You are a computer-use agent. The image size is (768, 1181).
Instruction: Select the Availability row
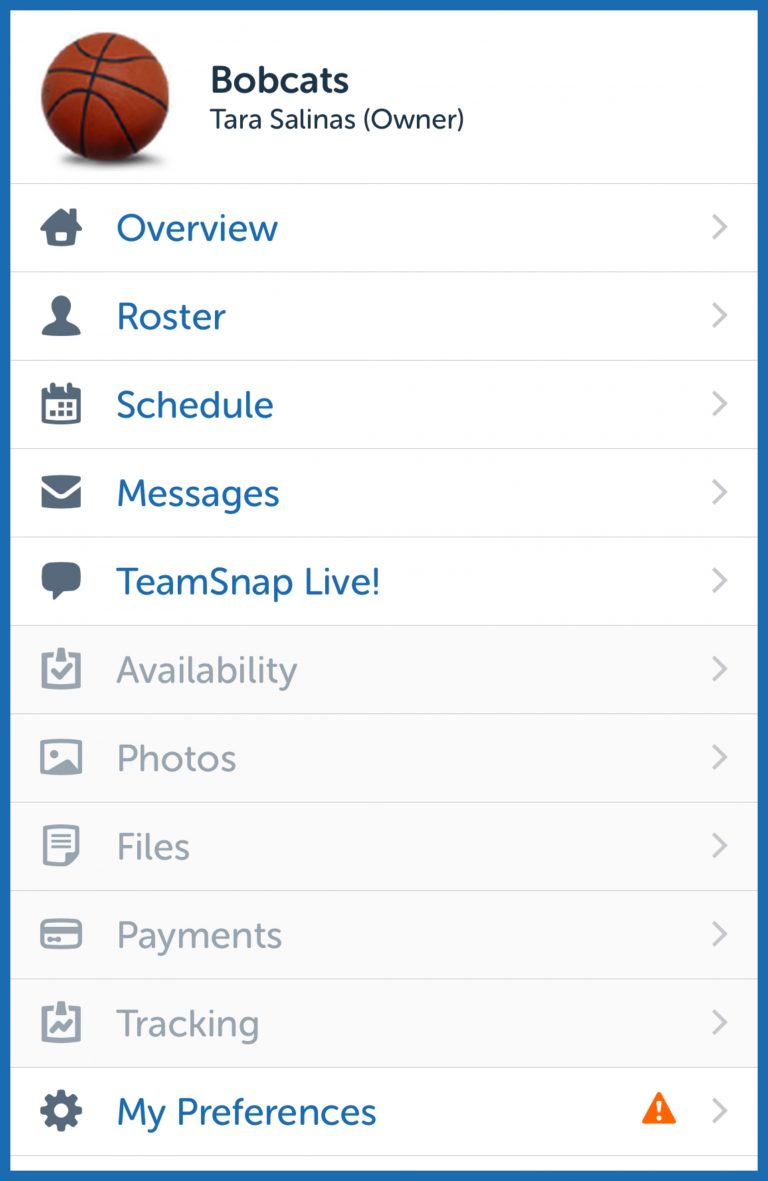pos(207,670)
